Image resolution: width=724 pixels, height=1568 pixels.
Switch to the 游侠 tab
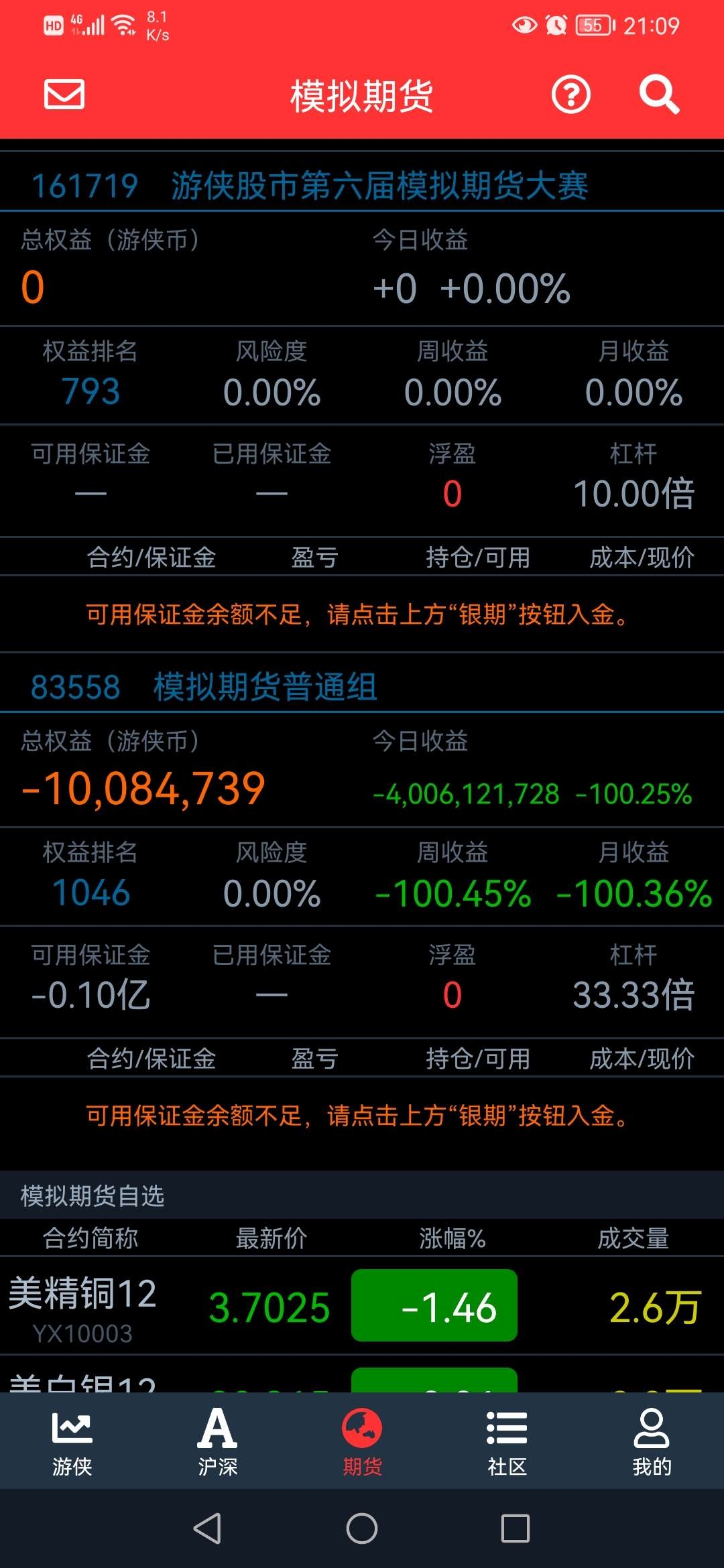[x=72, y=1441]
